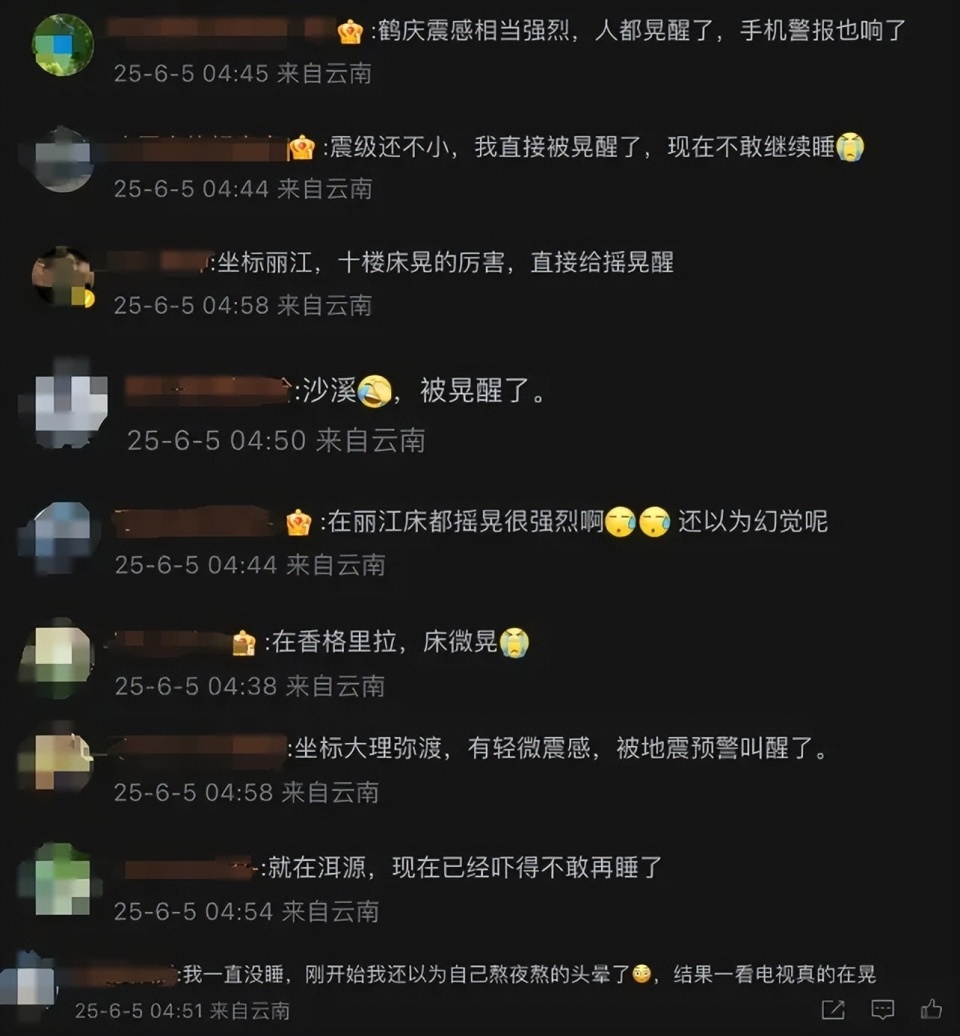
Task: Open the avatar of the 坐标丽江 commenter
Action: 62,275
